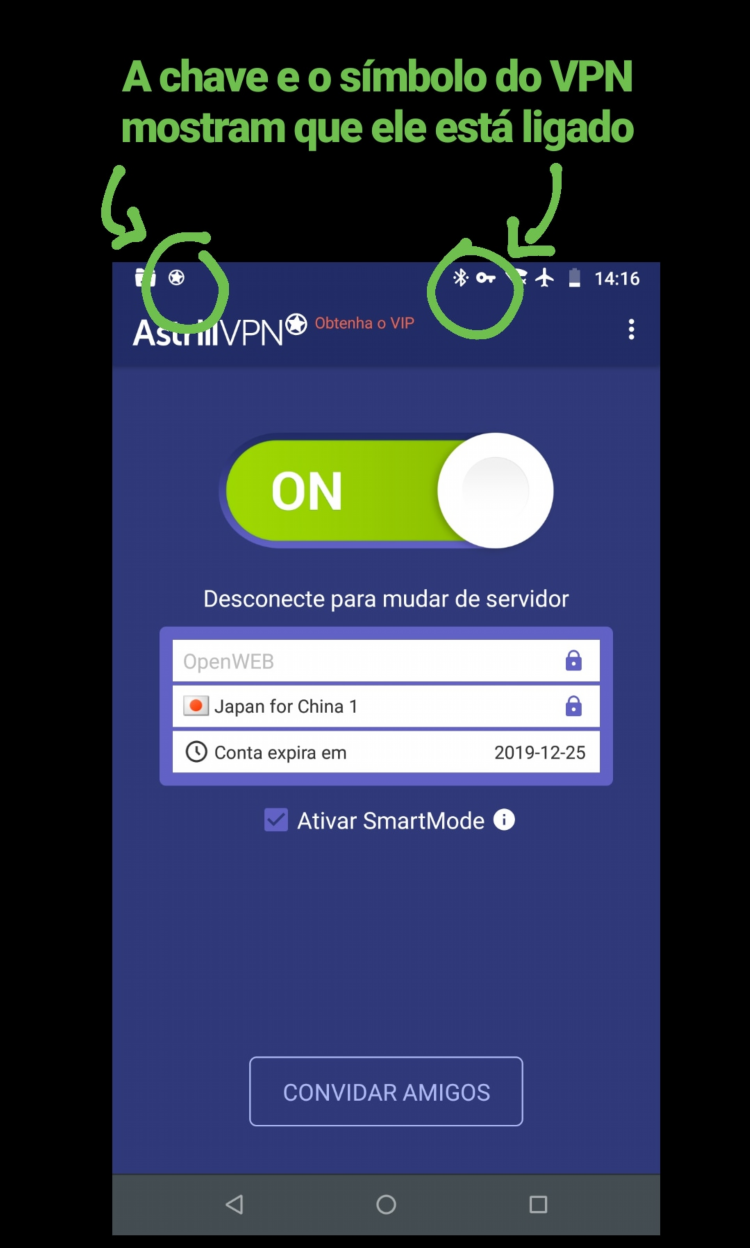Open the three-dot overflow menu
The height and width of the screenshot is (1248, 750).
tap(631, 330)
